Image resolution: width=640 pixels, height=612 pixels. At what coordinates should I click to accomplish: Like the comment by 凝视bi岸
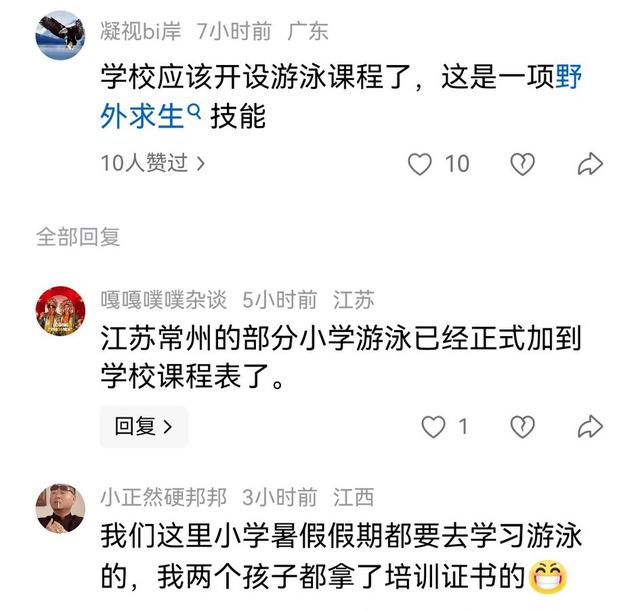point(420,164)
